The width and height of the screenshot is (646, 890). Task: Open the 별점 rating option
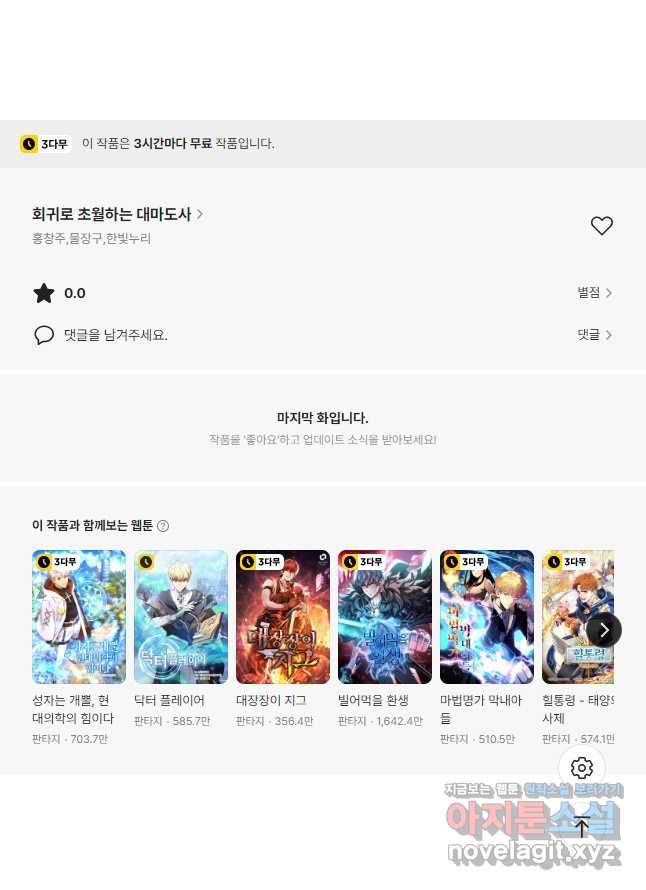pyautogui.click(x=594, y=293)
